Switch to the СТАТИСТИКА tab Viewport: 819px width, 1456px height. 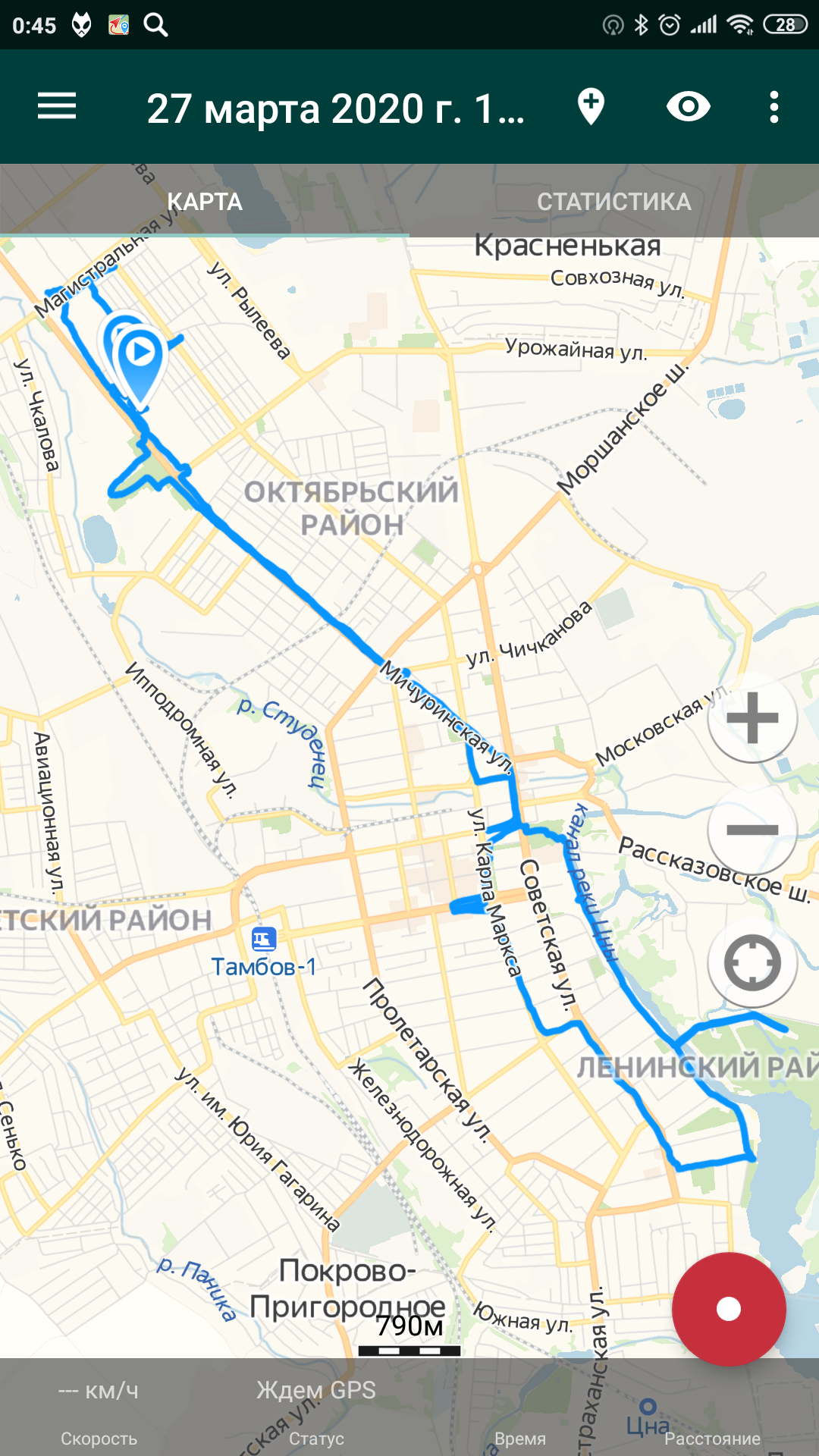[x=614, y=201]
